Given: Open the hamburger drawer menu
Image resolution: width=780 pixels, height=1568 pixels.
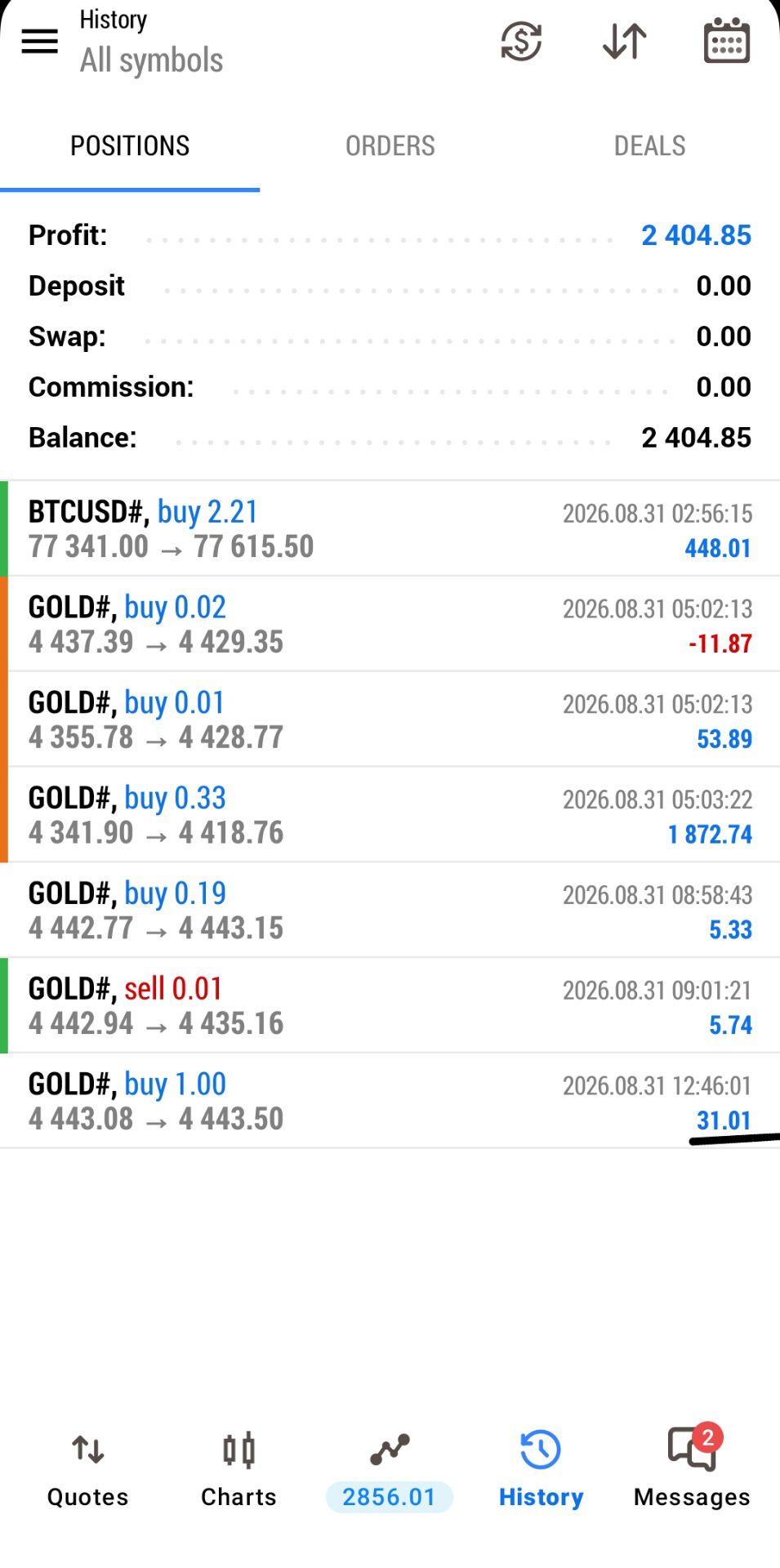Looking at the screenshot, I should 39,42.
